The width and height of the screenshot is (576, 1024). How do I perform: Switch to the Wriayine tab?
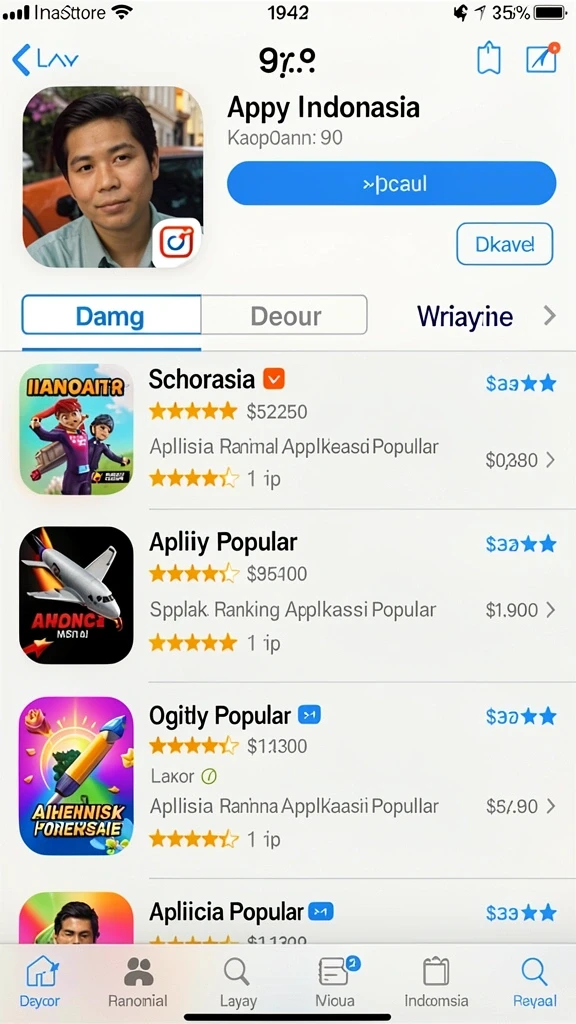pyautogui.click(x=465, y=317)
